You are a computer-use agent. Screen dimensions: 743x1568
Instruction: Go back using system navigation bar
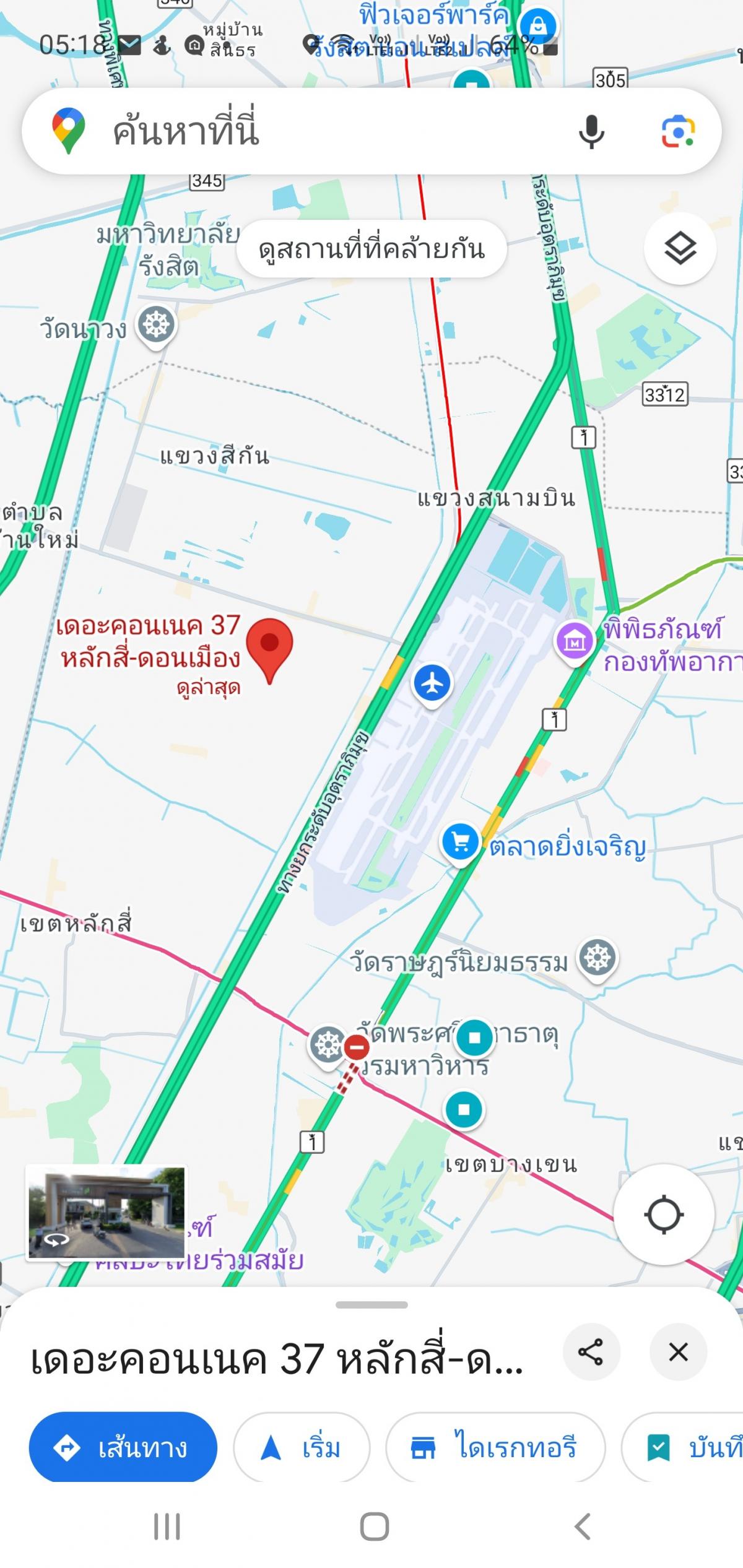point(582,1527)
